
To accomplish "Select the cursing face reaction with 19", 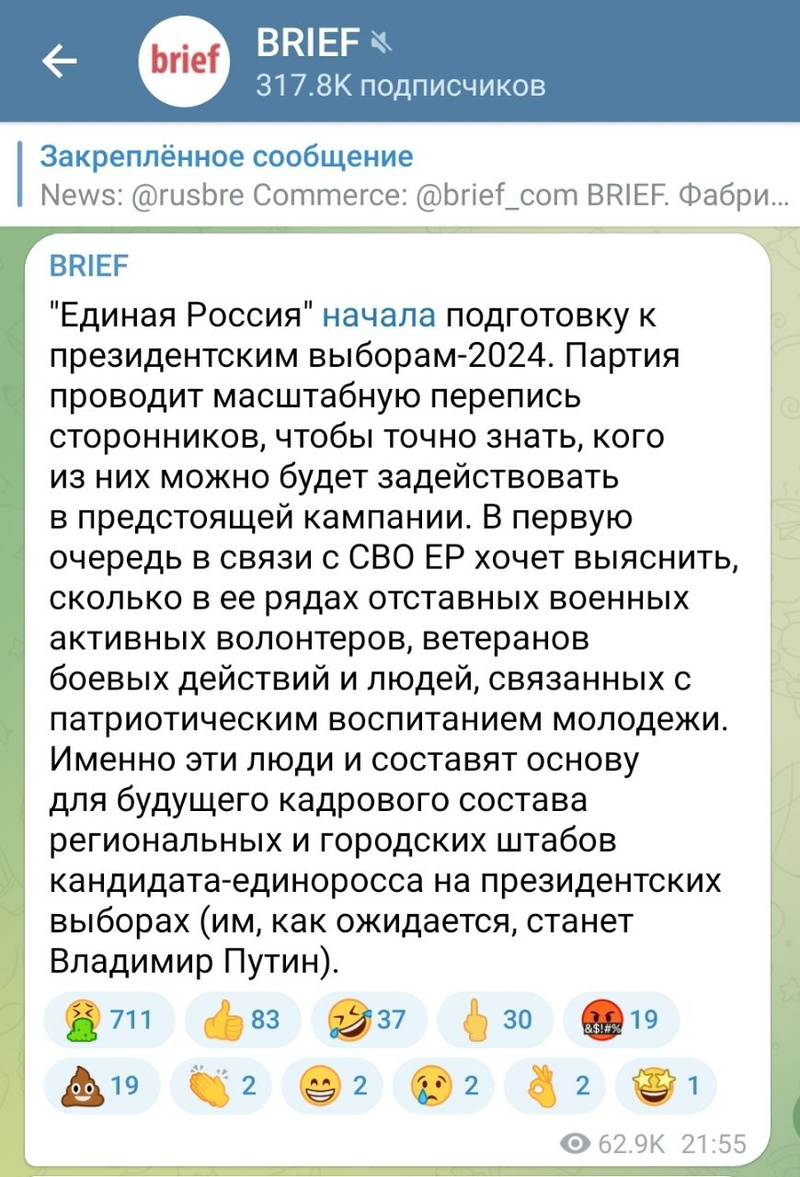I will pyautogui.click(x=621, y=1020).
